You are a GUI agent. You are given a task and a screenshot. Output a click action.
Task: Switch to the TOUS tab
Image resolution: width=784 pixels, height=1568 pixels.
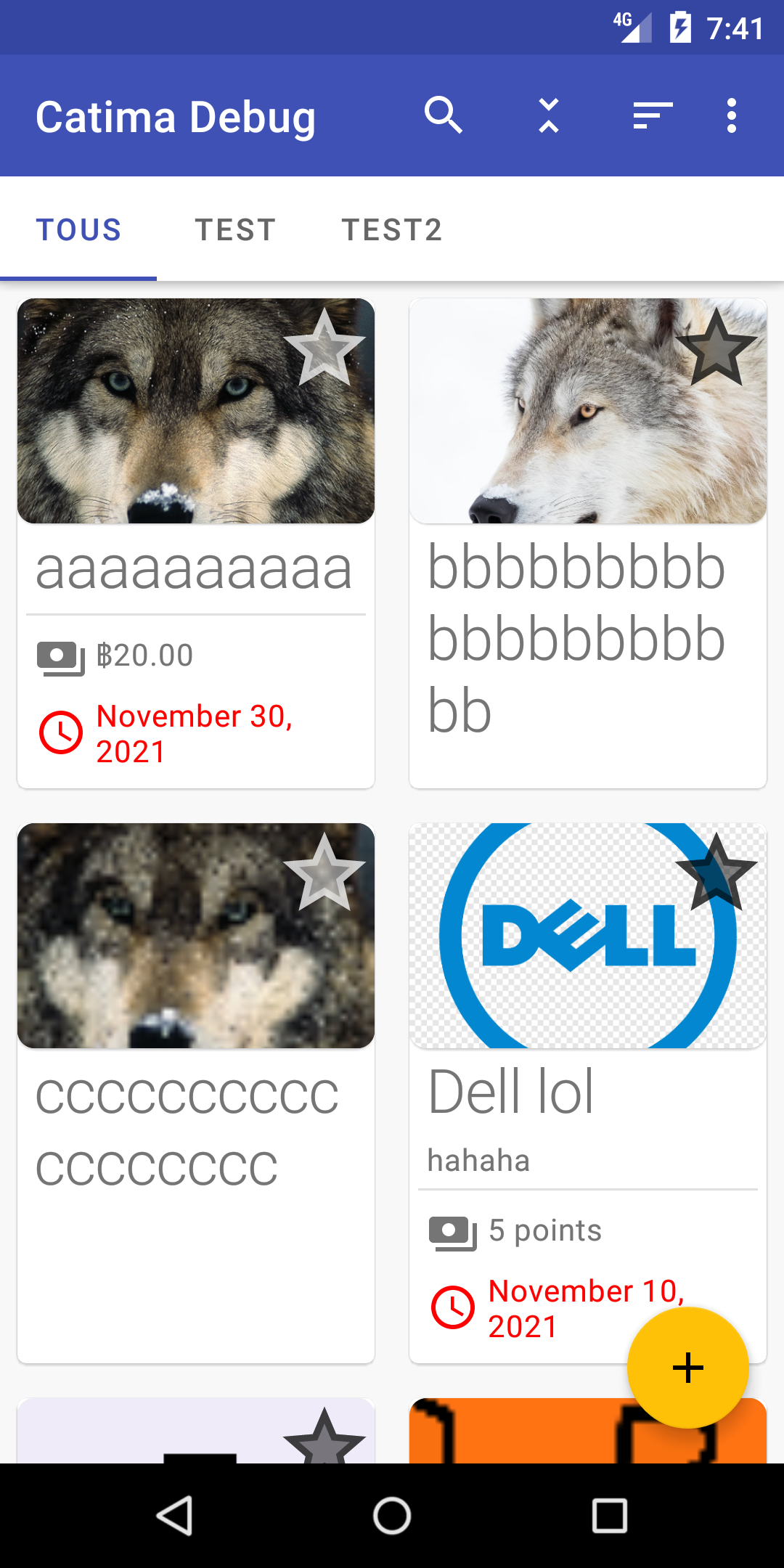(x=78, y=230)
